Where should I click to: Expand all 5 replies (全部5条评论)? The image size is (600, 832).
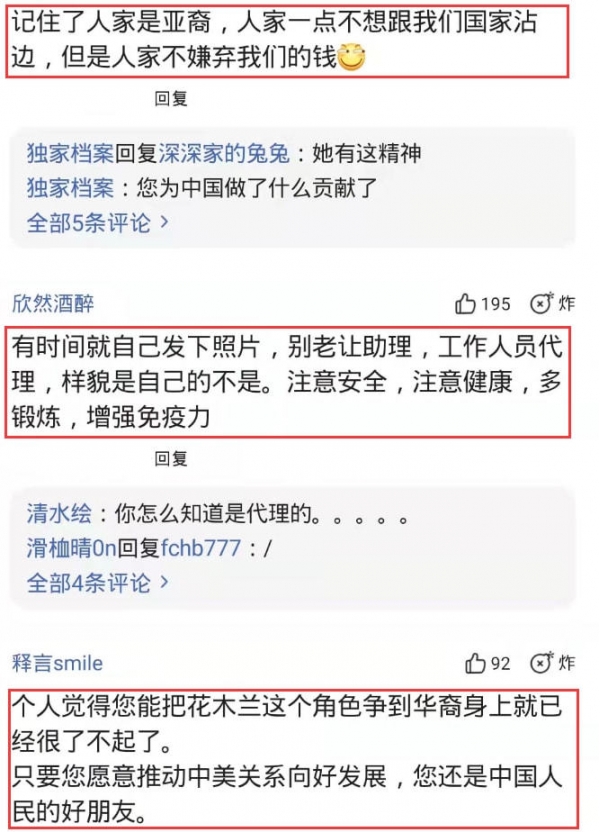(x=97, y=221)
